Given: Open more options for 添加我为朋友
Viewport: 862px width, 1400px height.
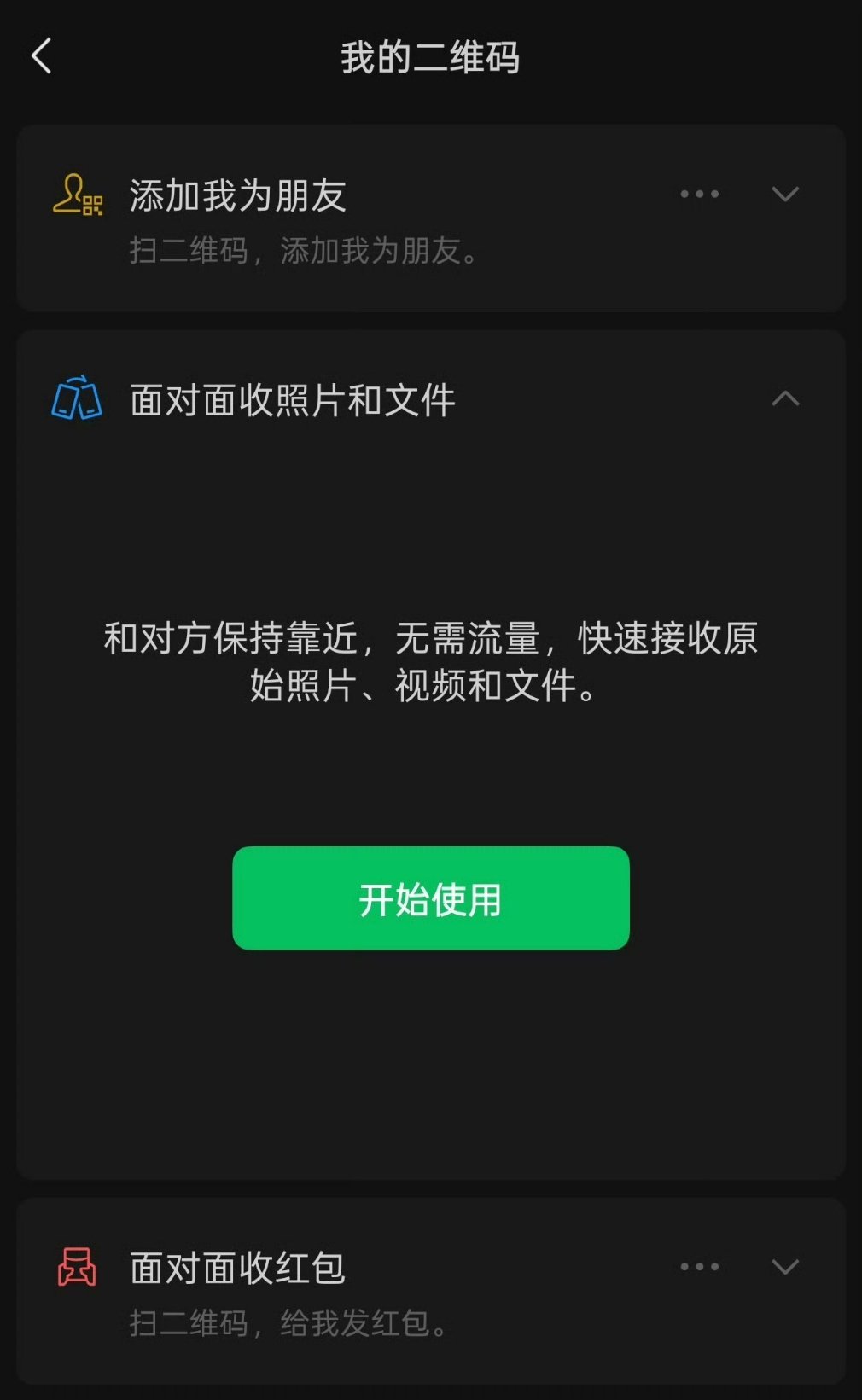Looking at the screenshot, I should pyautogui.click(x=698, y=195).
